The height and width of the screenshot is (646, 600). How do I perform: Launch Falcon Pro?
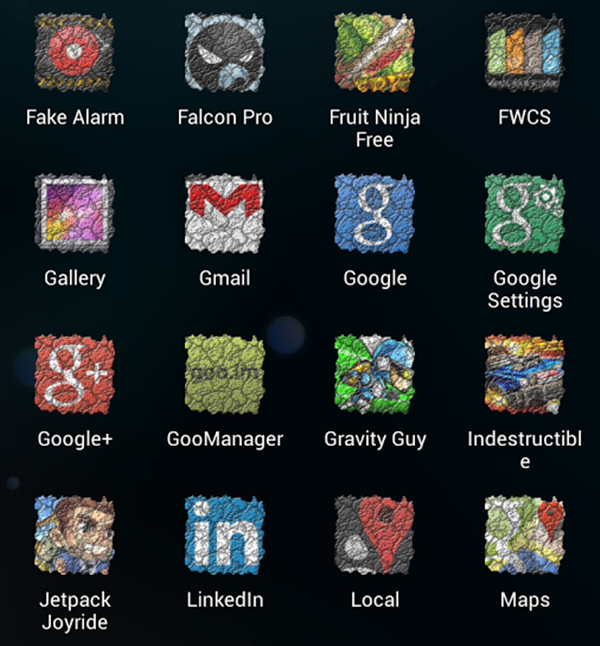[225, 52]
